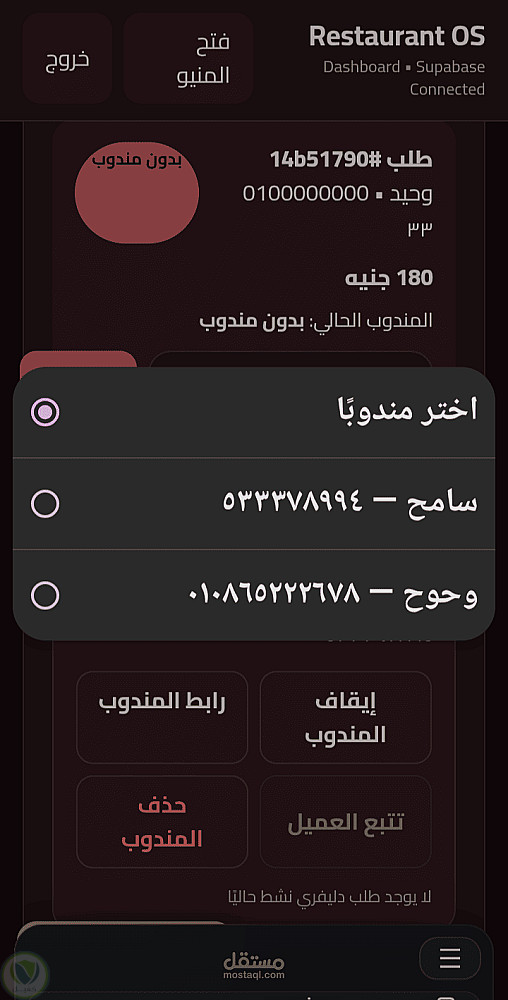The width and height of the screenshot is (508, 1000).
Task: Tap the رابط المندوب button
Action: click(x=162, y=717)
